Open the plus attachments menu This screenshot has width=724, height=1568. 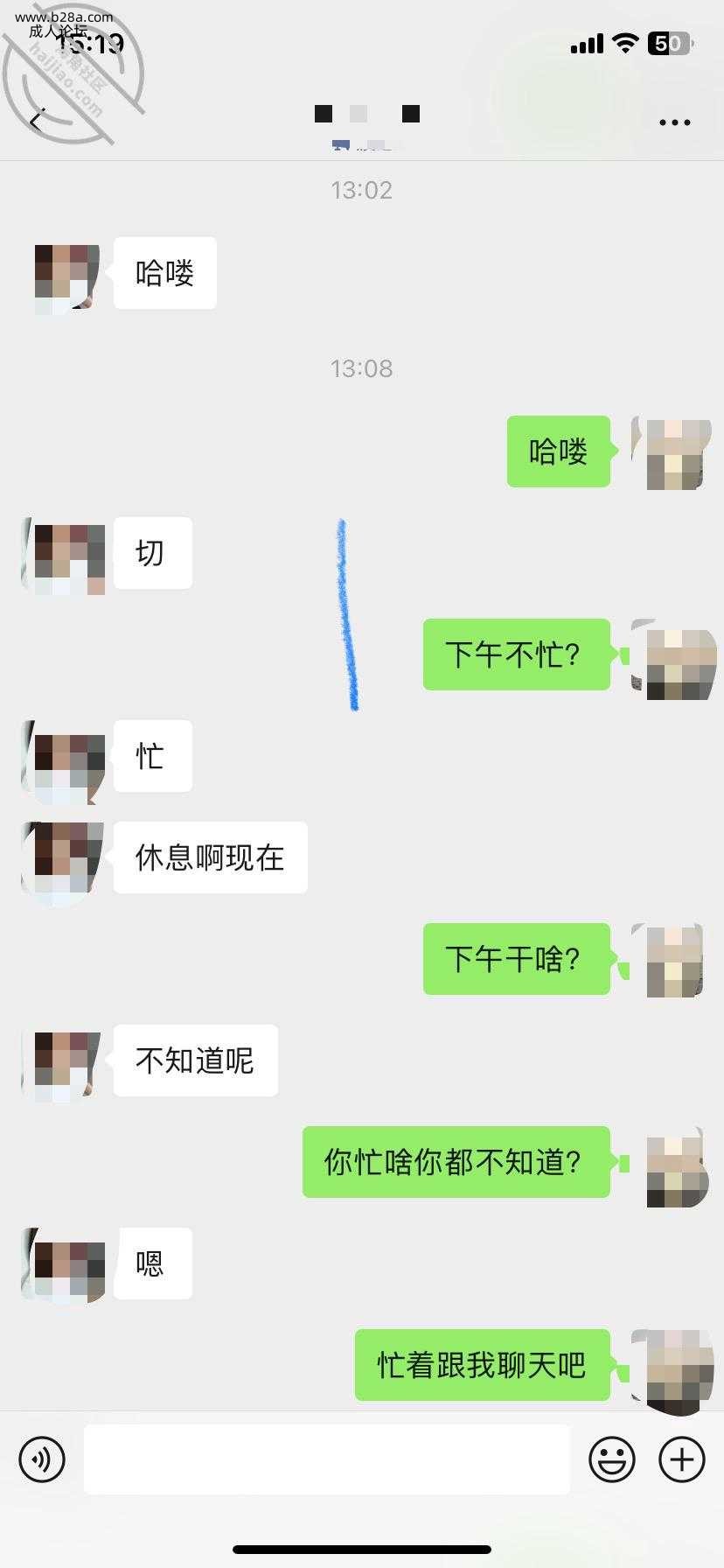pyautogui.click(x=681, y=1459)
